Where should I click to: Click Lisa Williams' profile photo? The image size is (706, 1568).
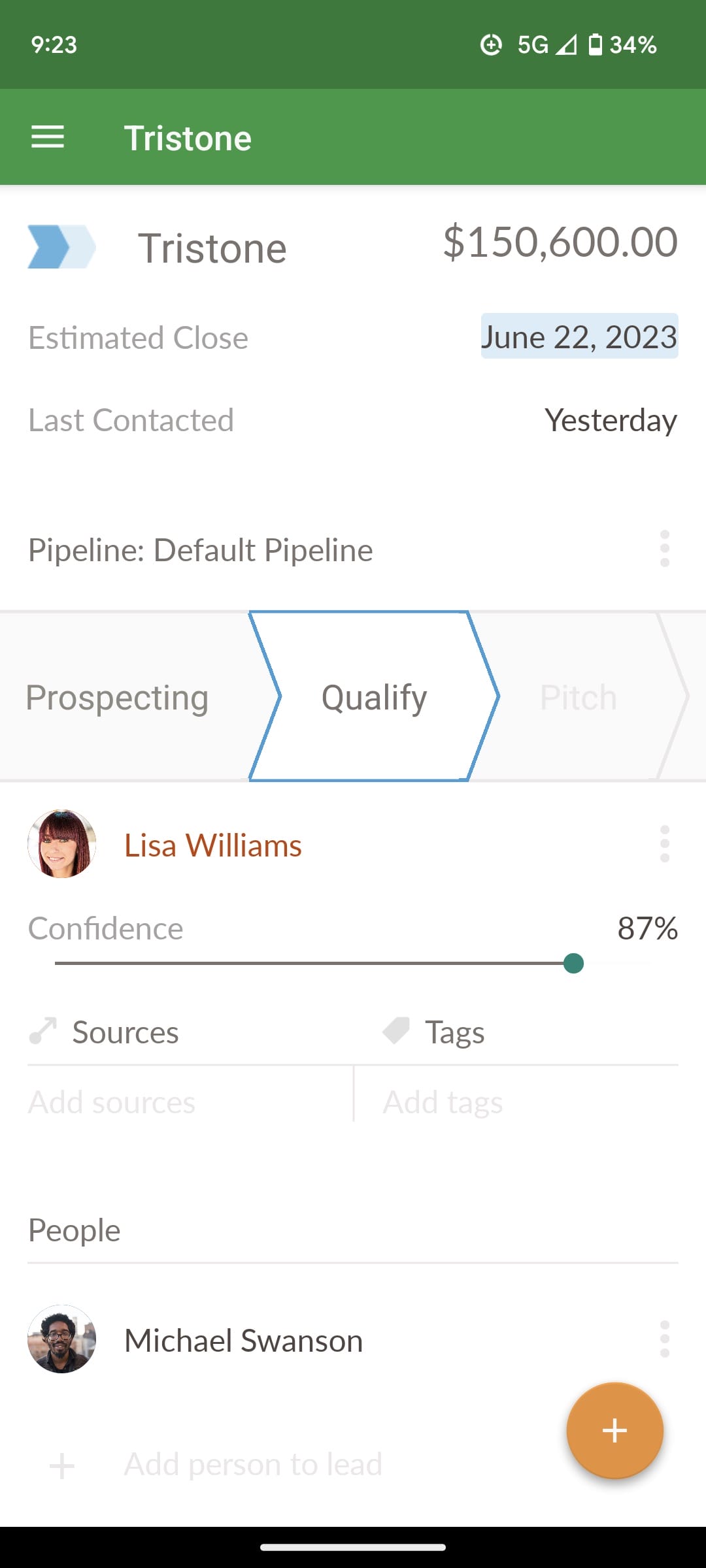(61, 843)
